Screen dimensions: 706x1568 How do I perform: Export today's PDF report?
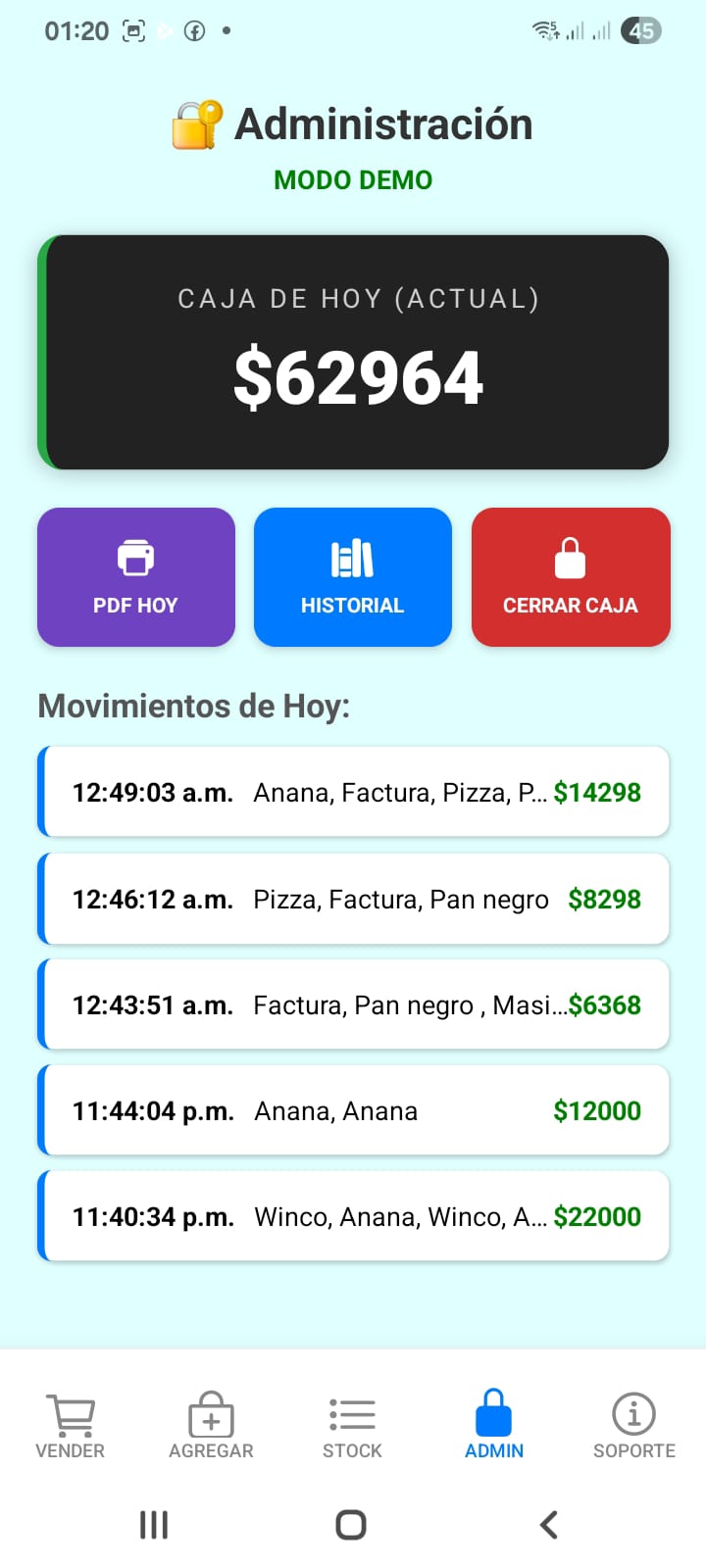click(x=136, y=577)
